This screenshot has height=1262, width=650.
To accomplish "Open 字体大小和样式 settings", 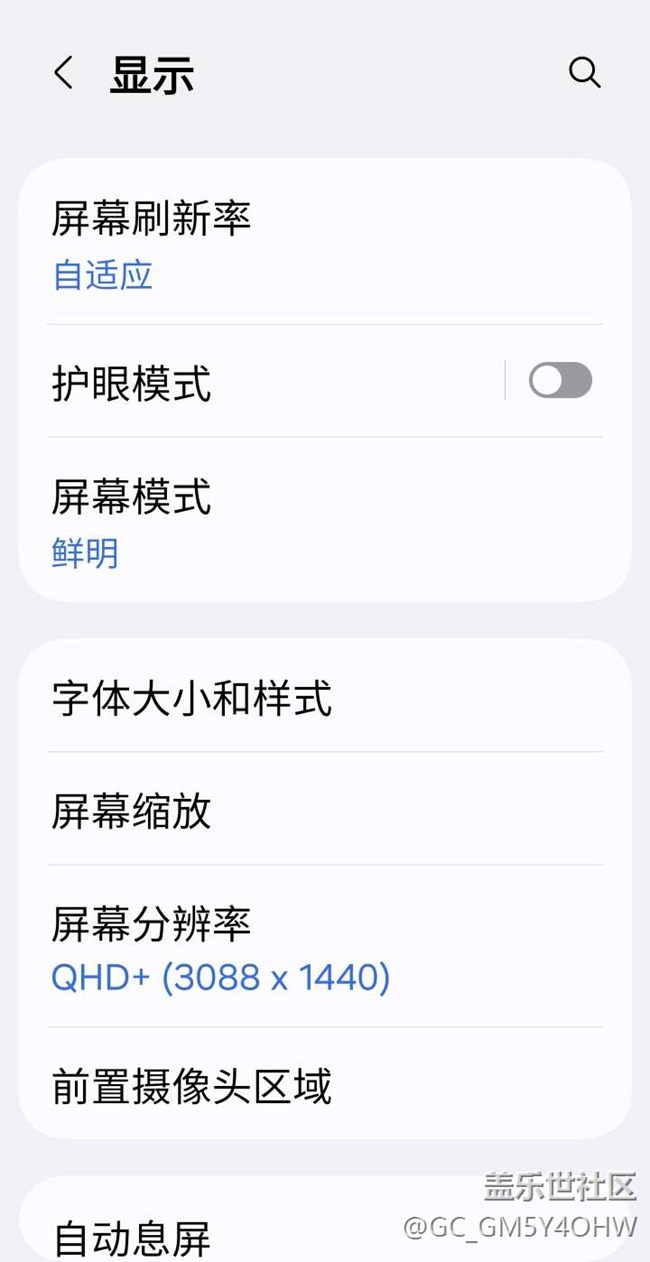I will (x=325, y=697).
